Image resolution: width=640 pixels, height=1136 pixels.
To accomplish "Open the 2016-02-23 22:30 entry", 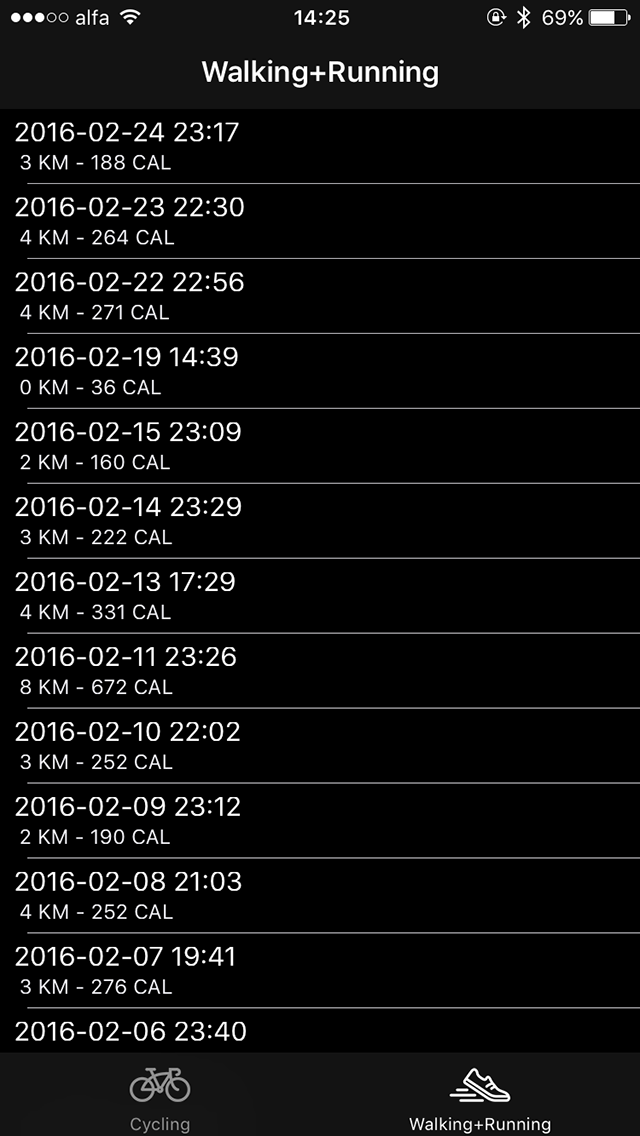I will (x=320, y=222).
